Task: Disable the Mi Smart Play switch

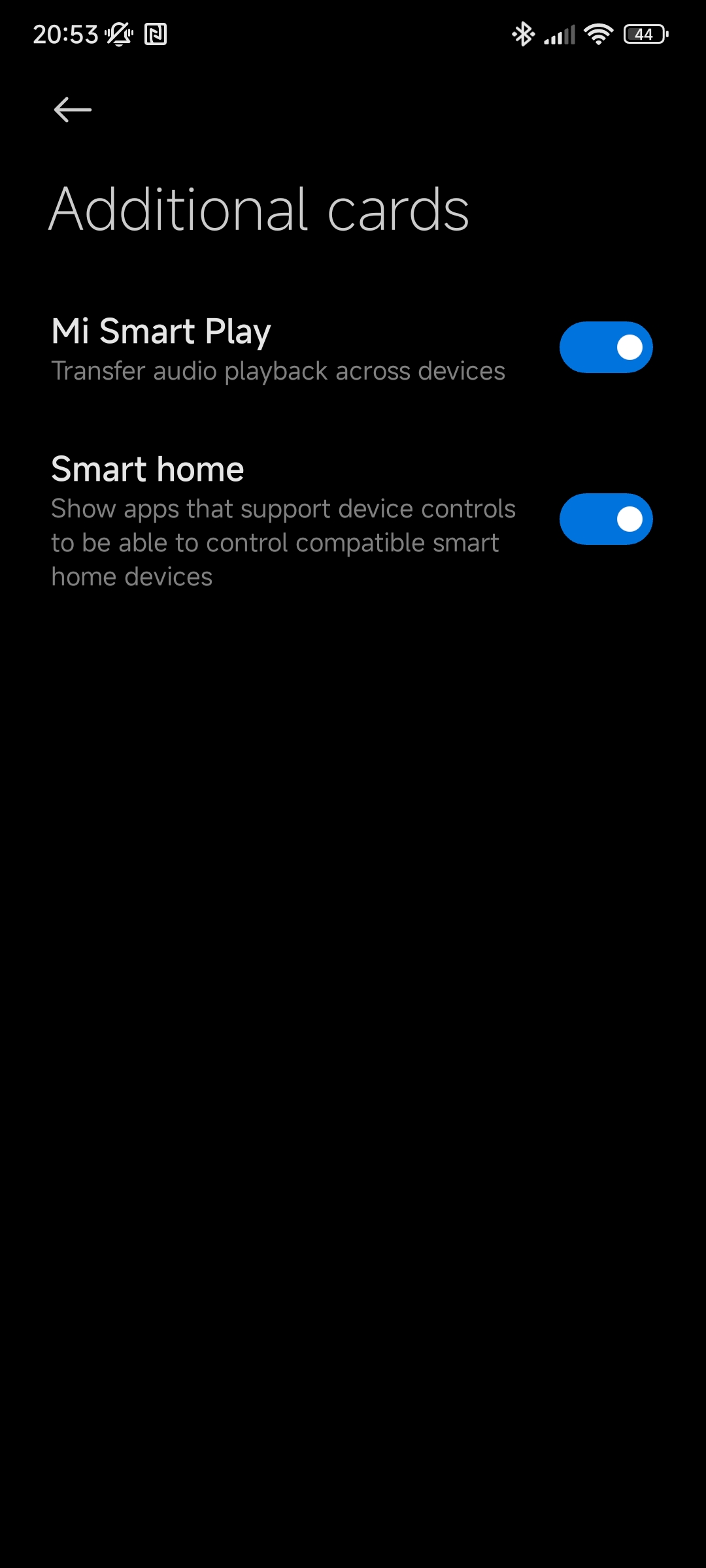Action: click(606, 347)
